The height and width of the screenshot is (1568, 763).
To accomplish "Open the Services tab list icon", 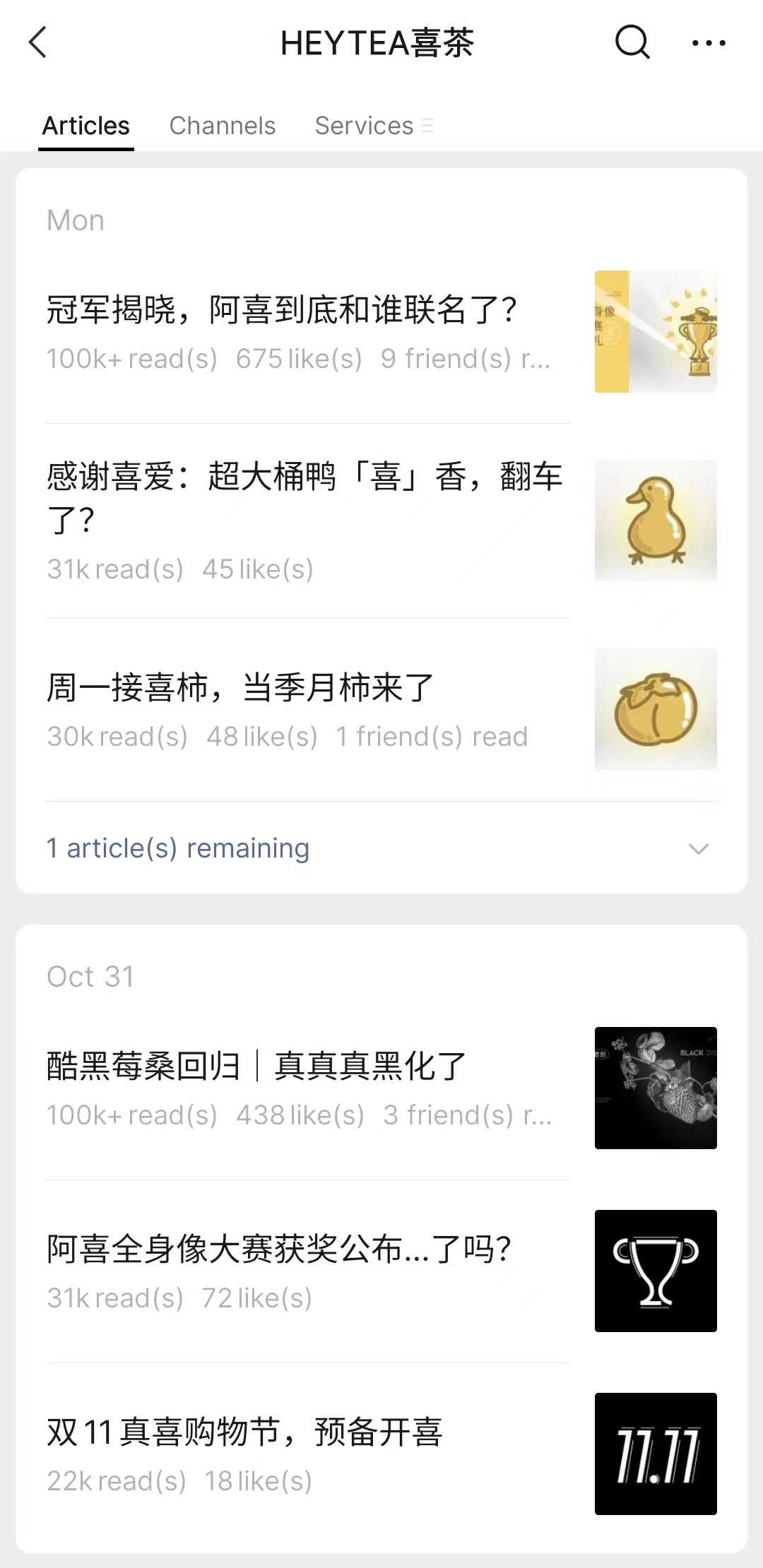I will click(x=427, y=126).
